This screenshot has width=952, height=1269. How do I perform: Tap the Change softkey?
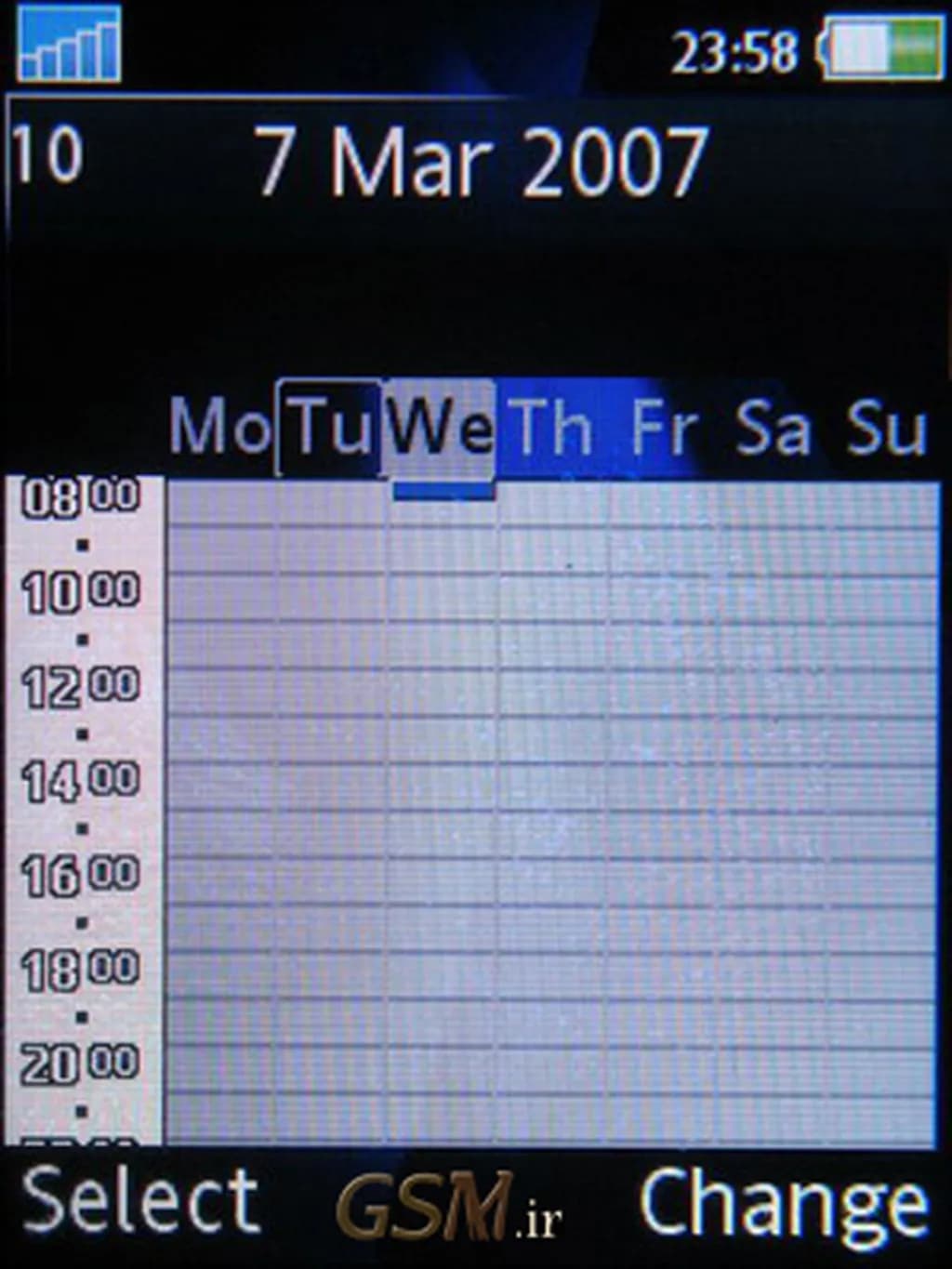[x=783, y=1206]
